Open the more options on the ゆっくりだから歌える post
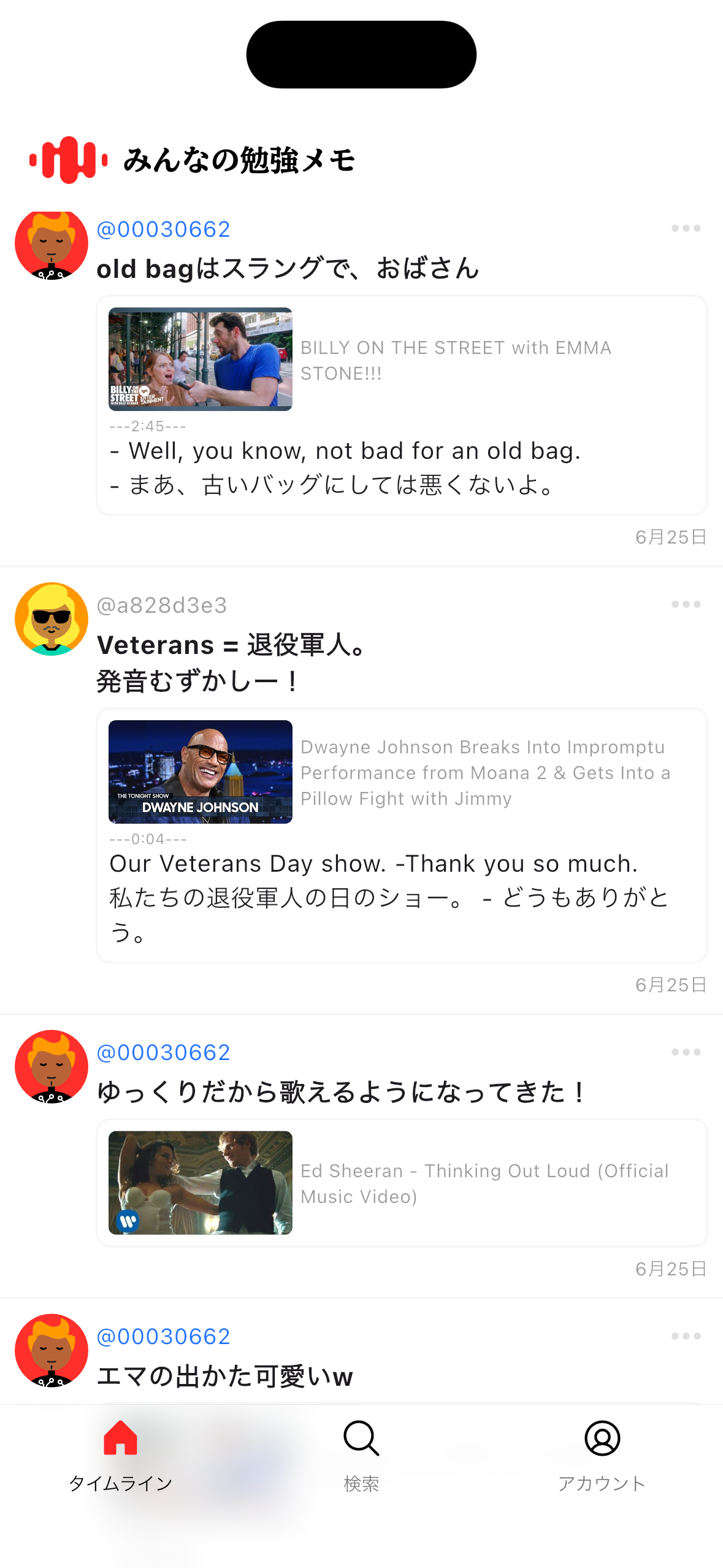The image size is (723, 1568). 685,1052
